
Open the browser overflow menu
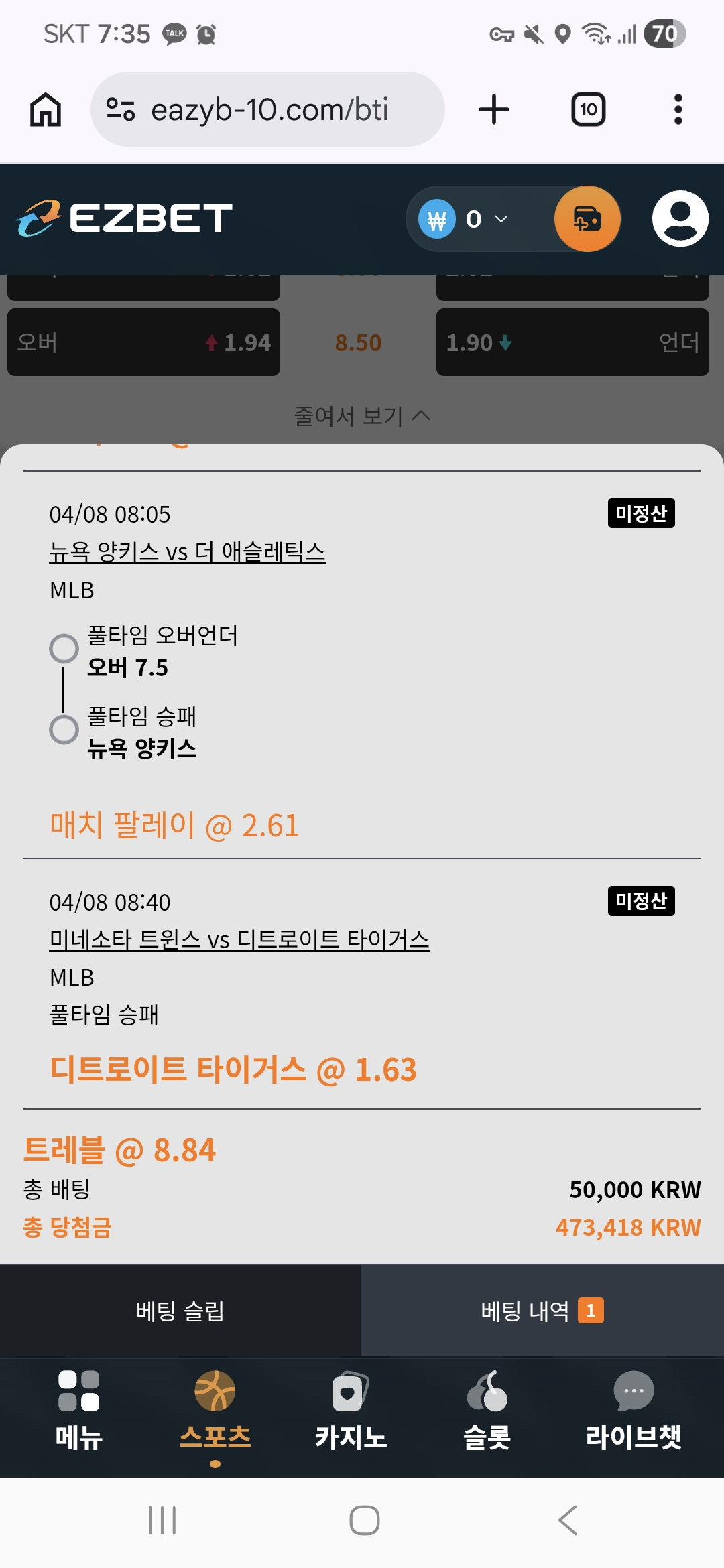(x=678, y=109)
